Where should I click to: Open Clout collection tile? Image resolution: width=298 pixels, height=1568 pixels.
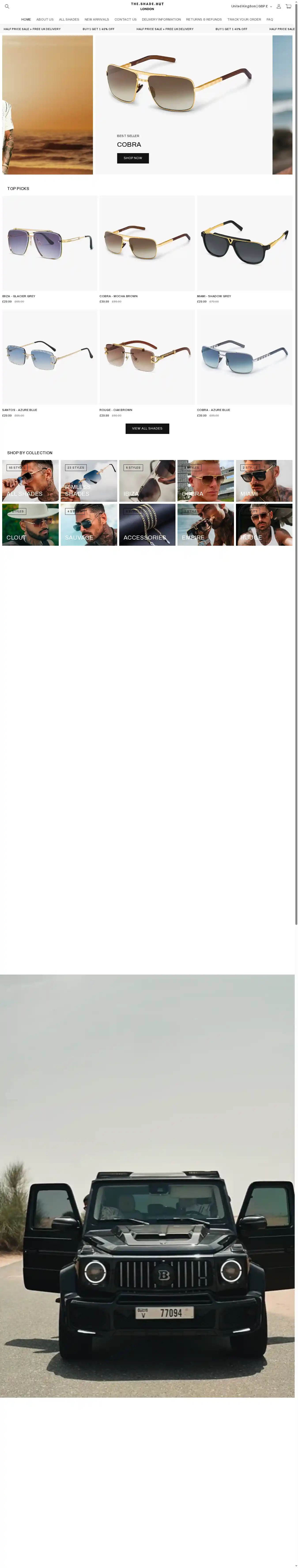point(30,525)
